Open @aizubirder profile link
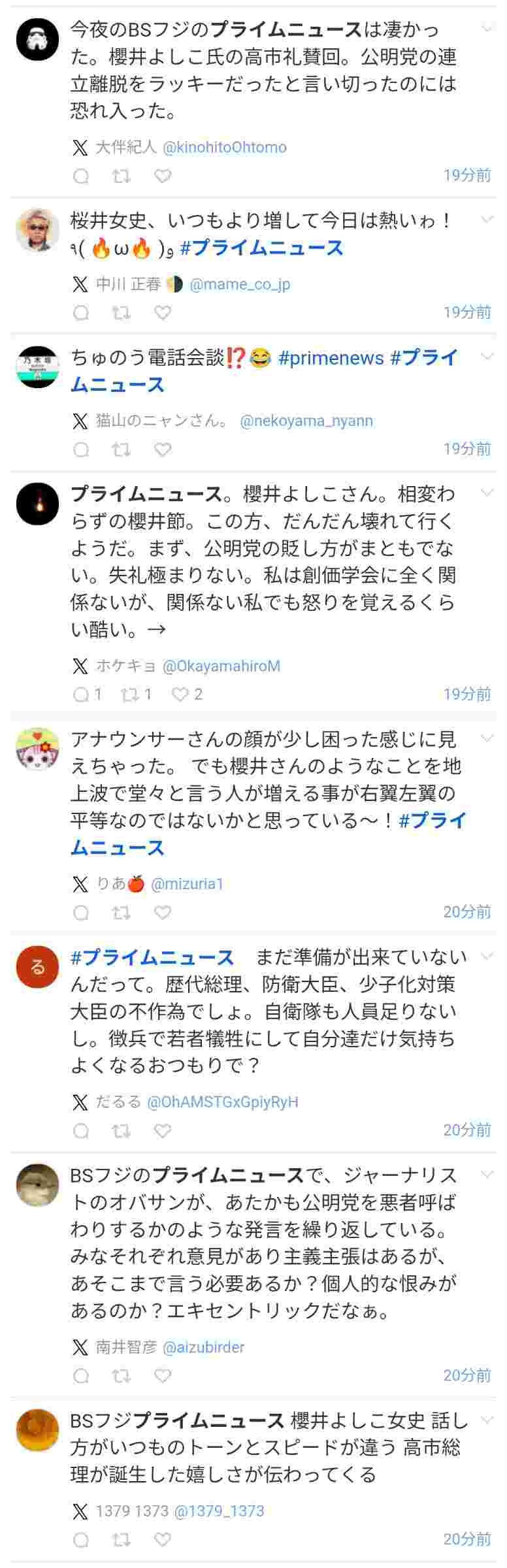The image size is (507, 1568). coord(203,1347)
